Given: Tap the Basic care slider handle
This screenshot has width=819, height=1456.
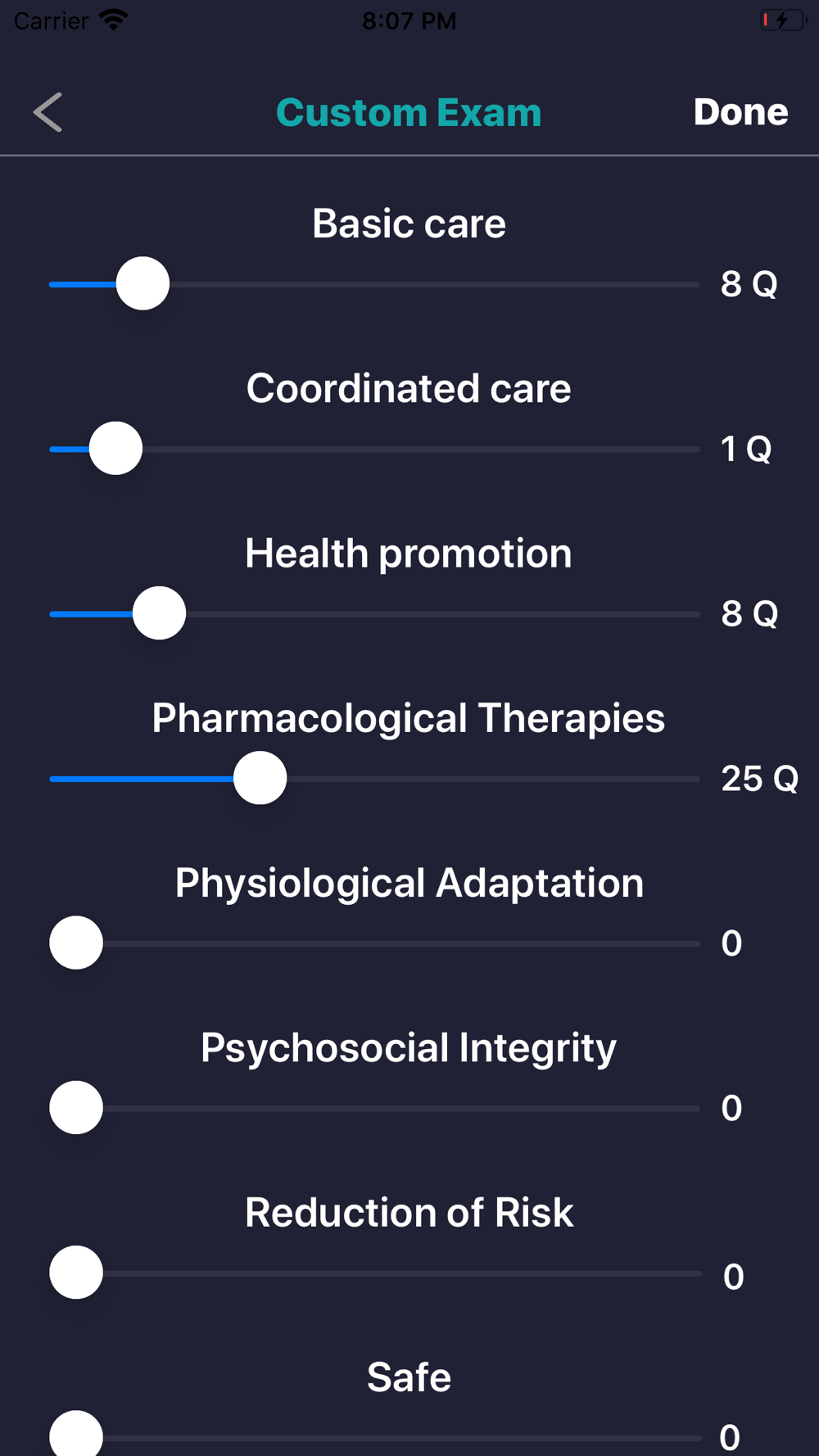Looking at the screenshot, I should (143, 283).
